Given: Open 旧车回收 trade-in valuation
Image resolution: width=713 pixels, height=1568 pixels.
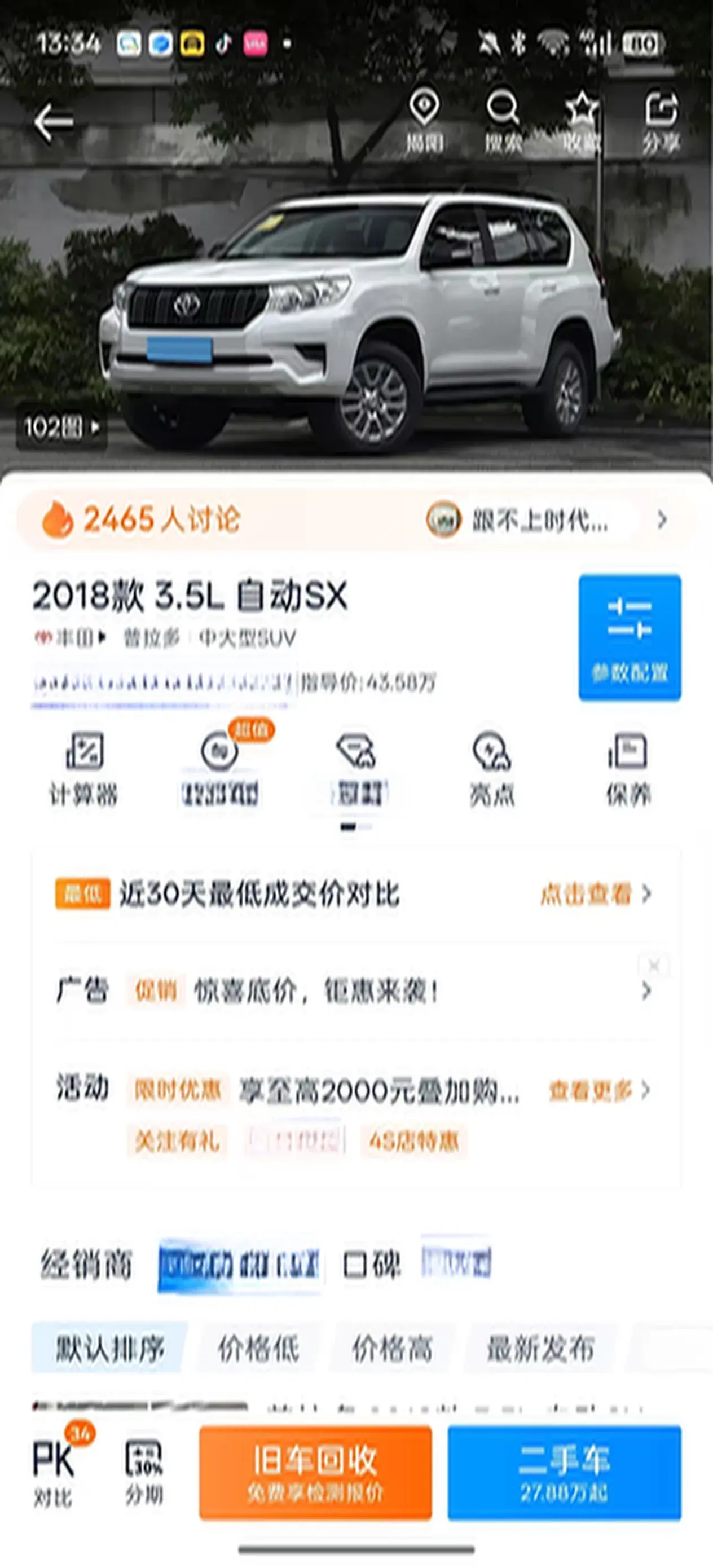Looking at the screenshot, I should [315, 1472].
